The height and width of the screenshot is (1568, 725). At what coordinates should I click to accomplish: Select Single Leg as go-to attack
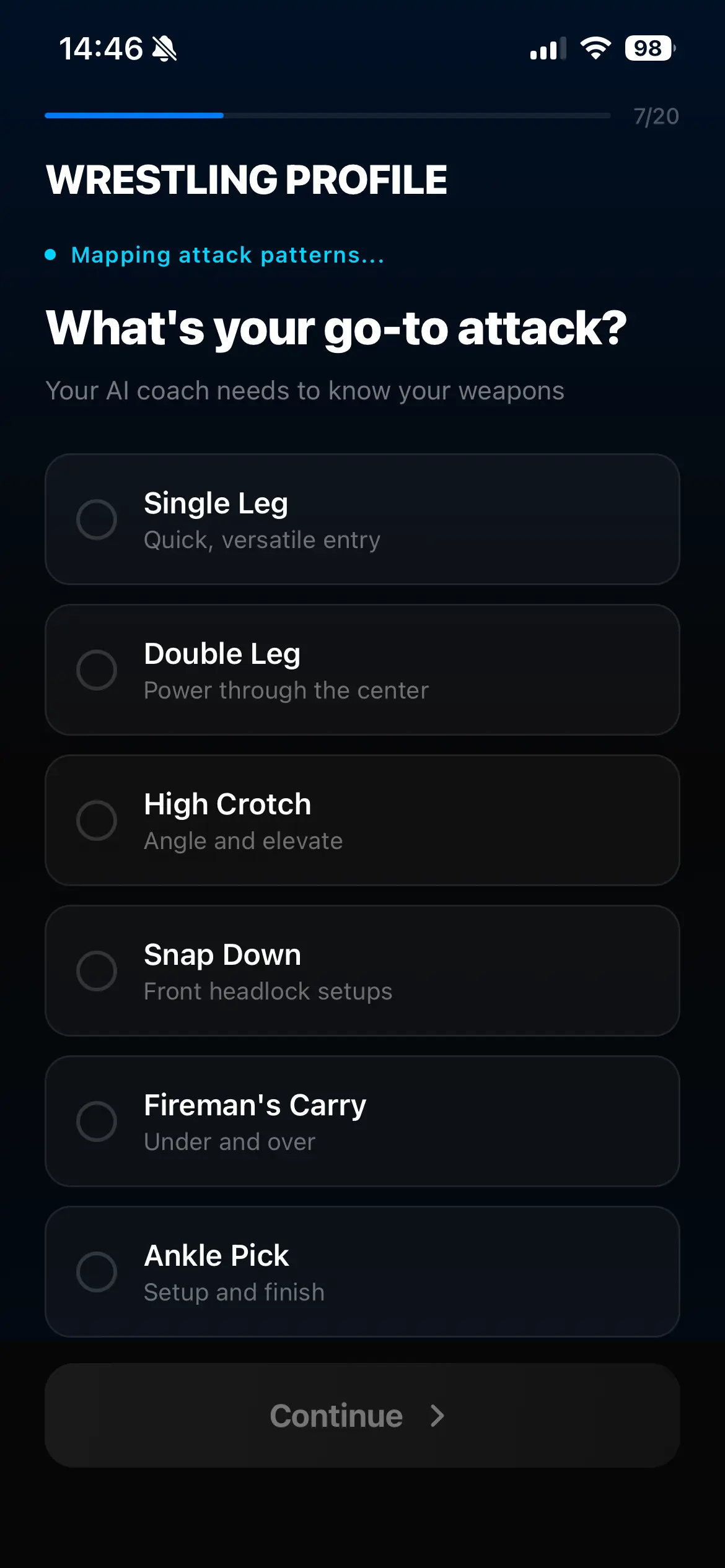tap(362, 520)
